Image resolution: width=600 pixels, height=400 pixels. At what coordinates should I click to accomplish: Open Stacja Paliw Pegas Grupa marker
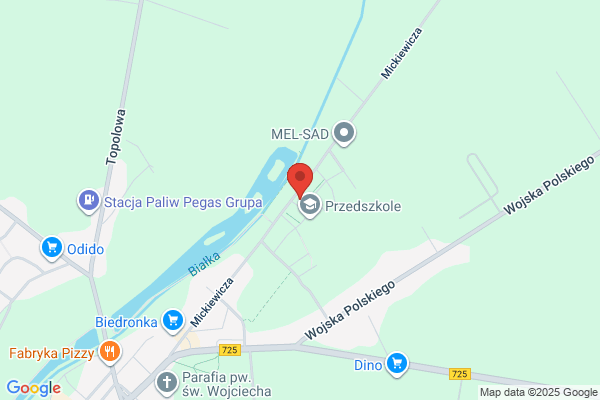point(90,201)
